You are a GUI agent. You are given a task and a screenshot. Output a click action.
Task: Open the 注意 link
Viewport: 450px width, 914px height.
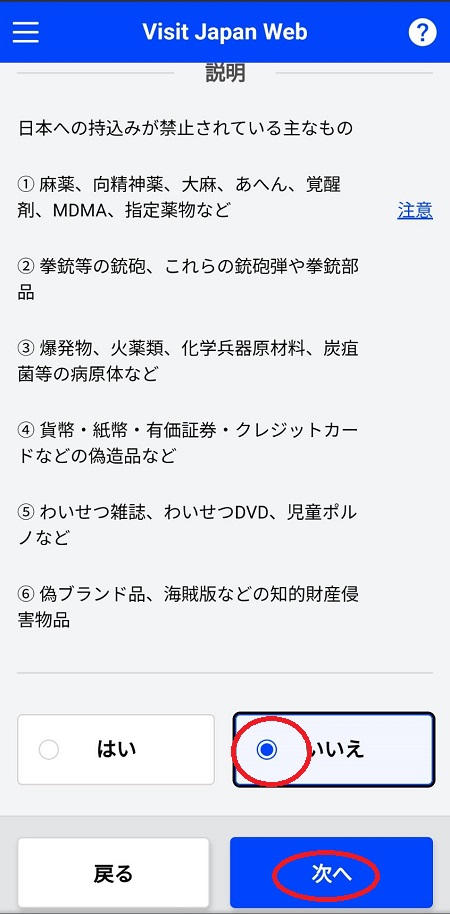(415, 210)
